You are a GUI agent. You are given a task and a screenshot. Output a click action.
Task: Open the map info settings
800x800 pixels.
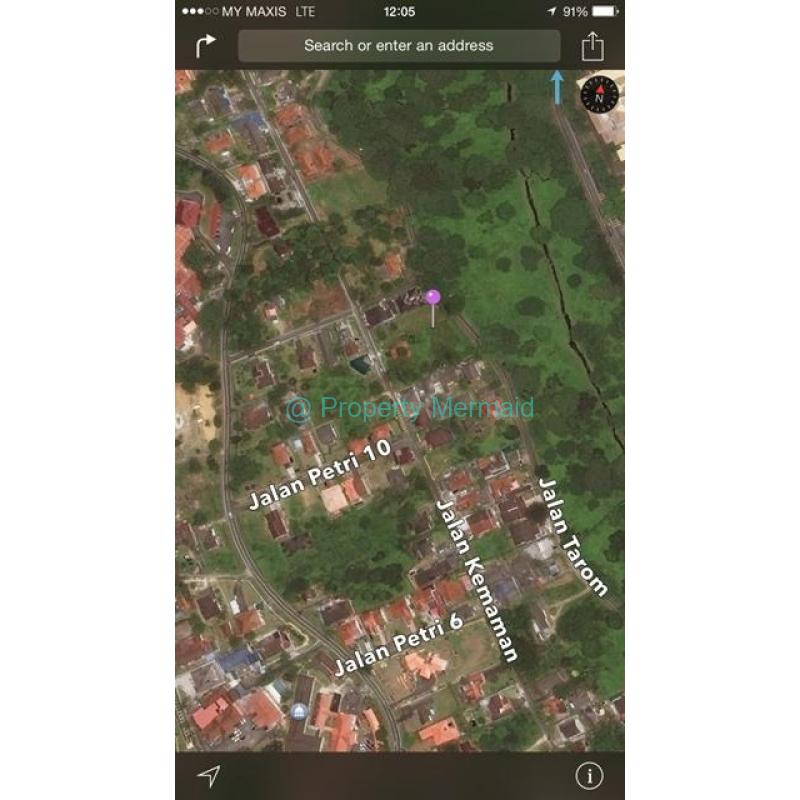point(589,776)
